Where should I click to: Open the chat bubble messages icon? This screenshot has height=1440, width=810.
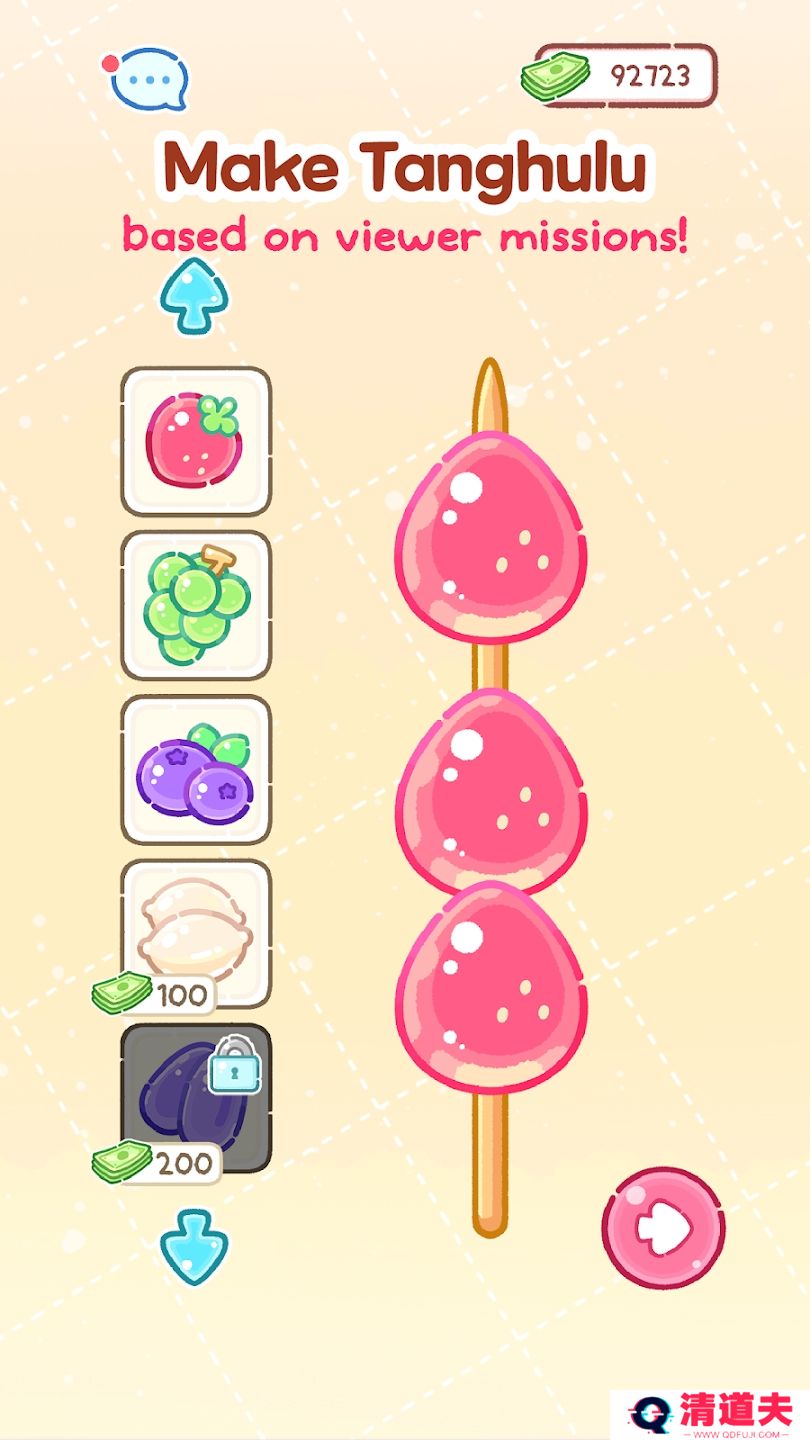click(x=150, y=80)
